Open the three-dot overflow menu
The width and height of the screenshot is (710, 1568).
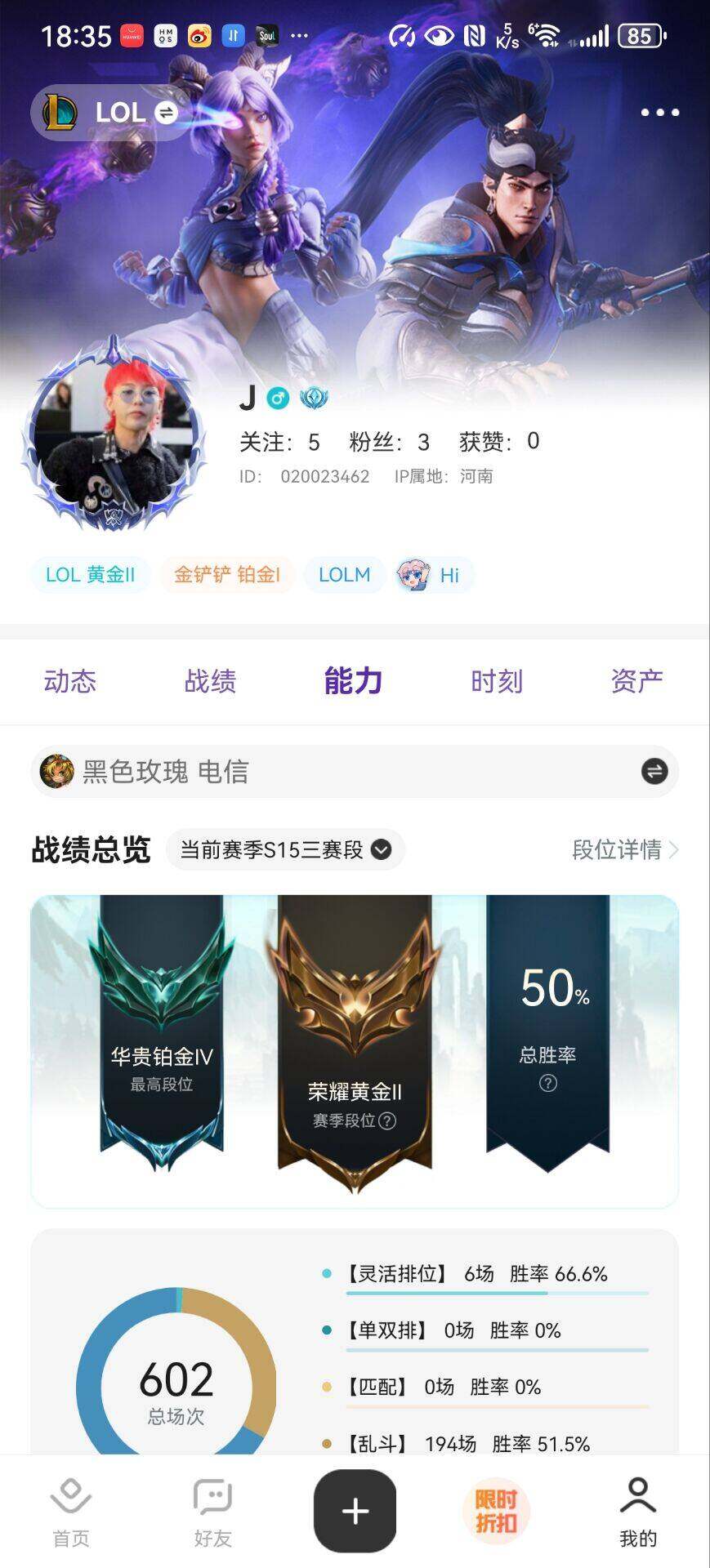659,113
